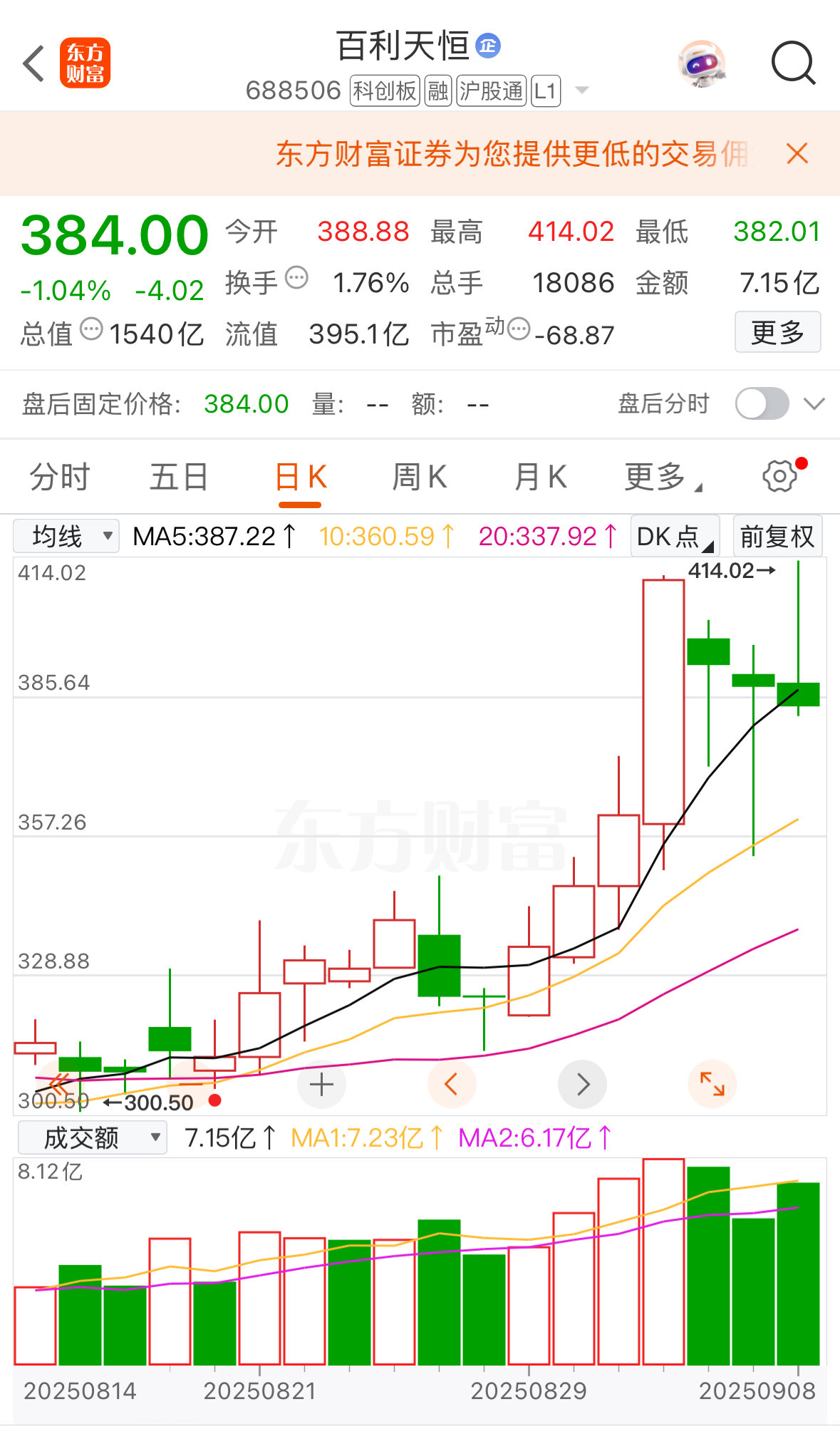Select the 月K chart tab
The width and height of the screenshot is (840, 1429).
tap(540, 477)
